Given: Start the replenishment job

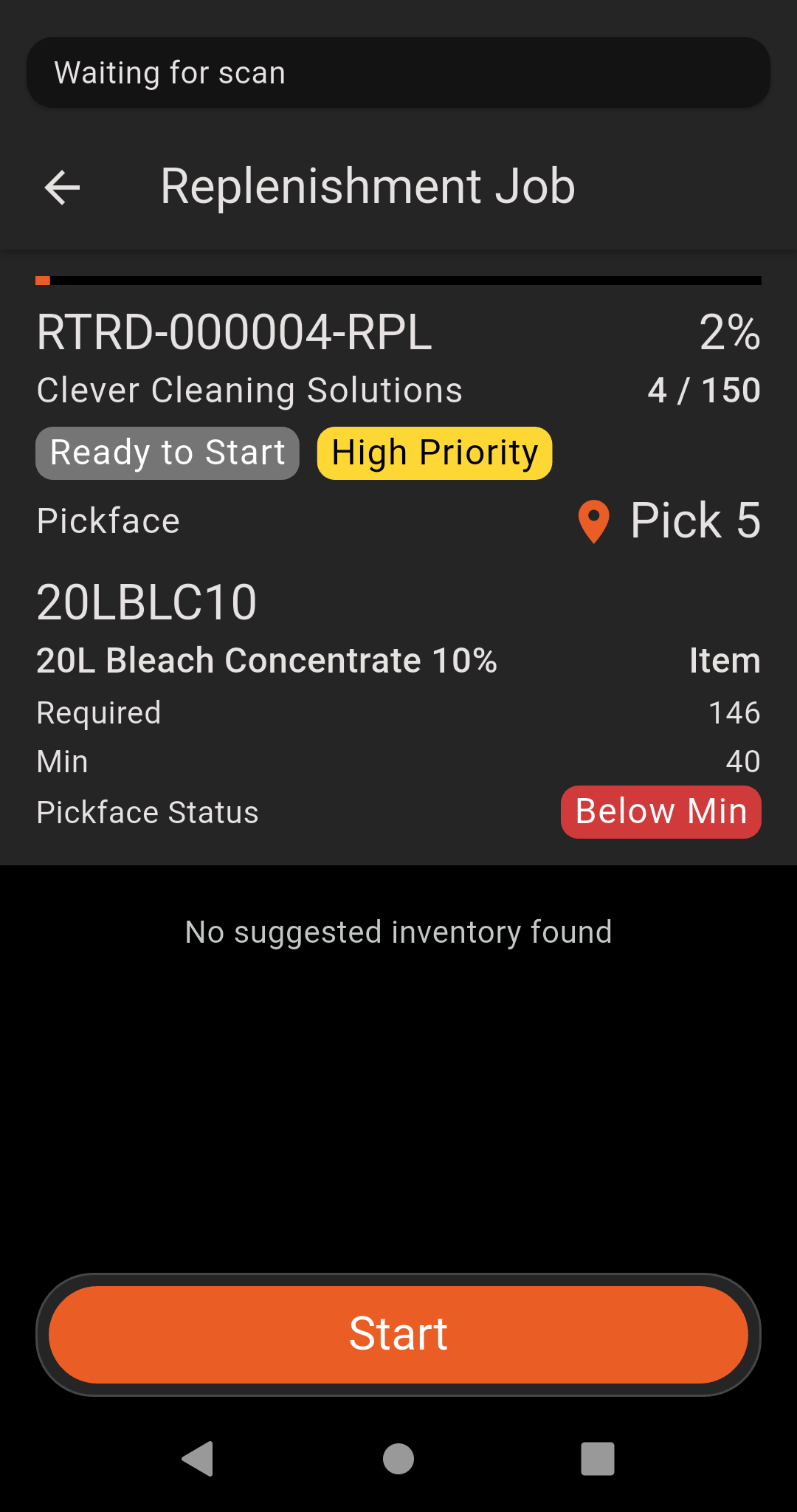Looking at the screenshot, I should click(398, 1334).
